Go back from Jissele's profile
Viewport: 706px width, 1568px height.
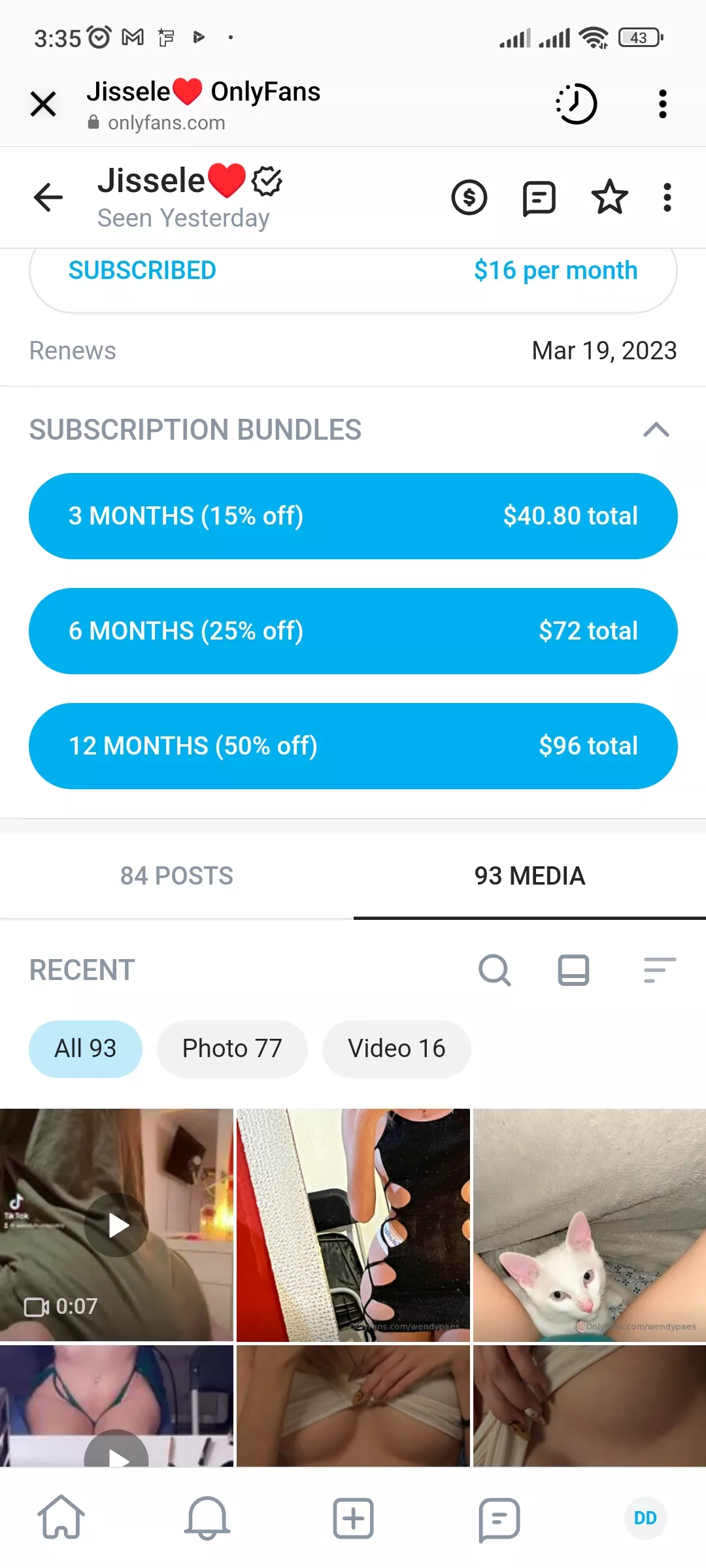point(48,197)
